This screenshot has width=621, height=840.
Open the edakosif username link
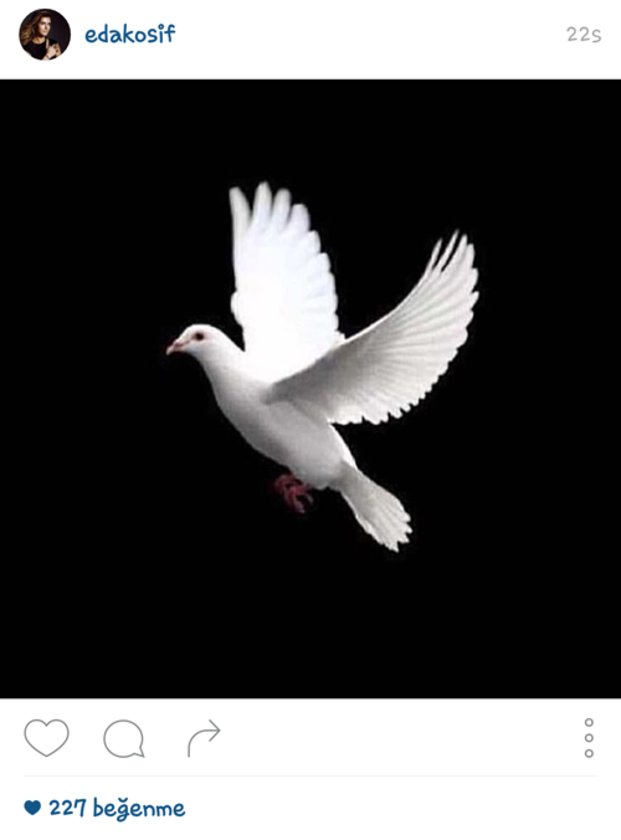130,34
